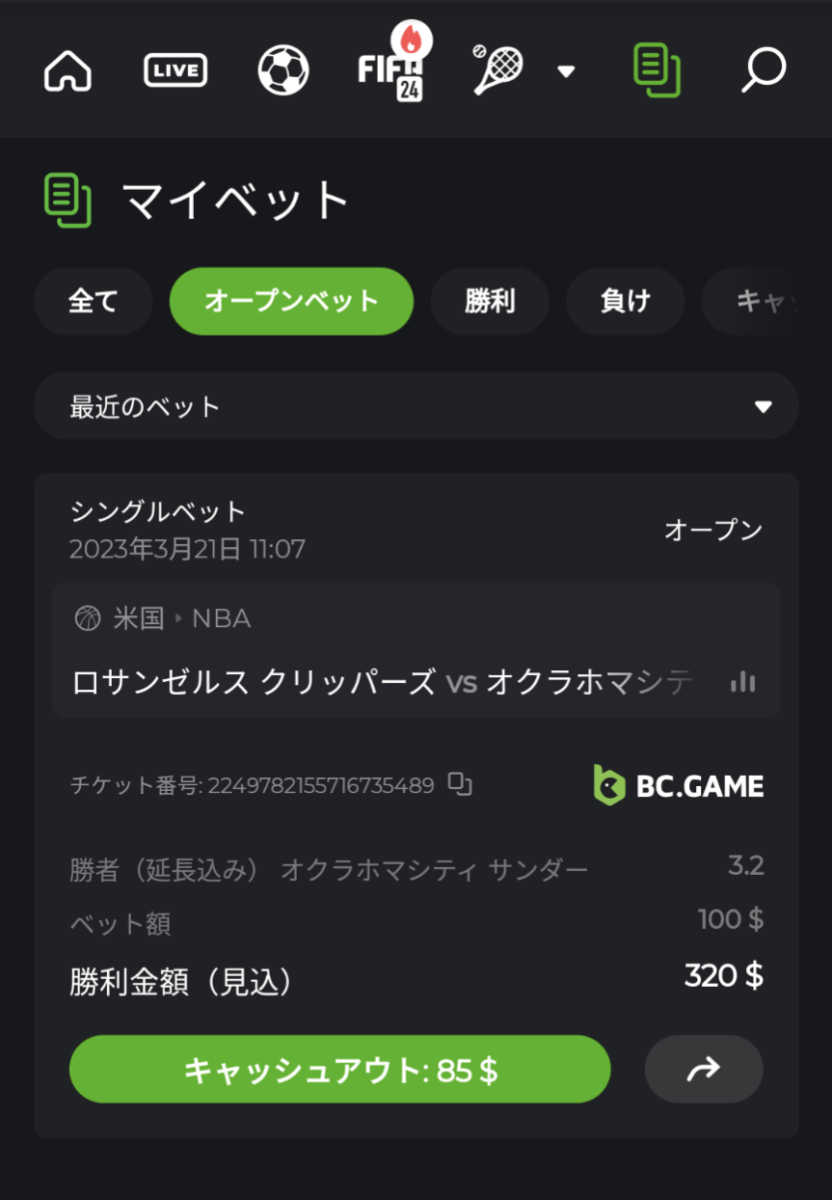
Task: Open the LIVE betting section
Action: 175,71
